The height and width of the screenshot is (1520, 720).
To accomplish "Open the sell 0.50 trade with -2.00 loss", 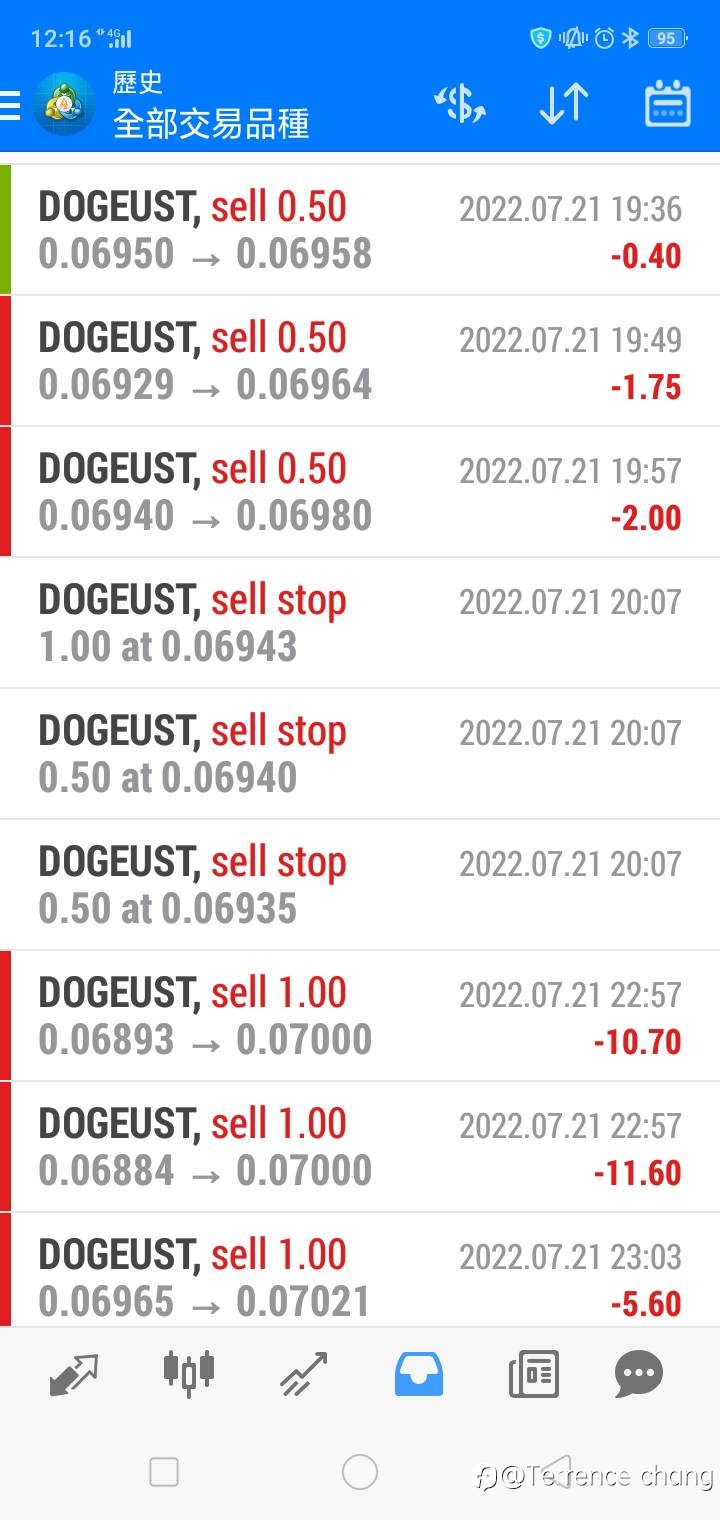I will (360, 492).
